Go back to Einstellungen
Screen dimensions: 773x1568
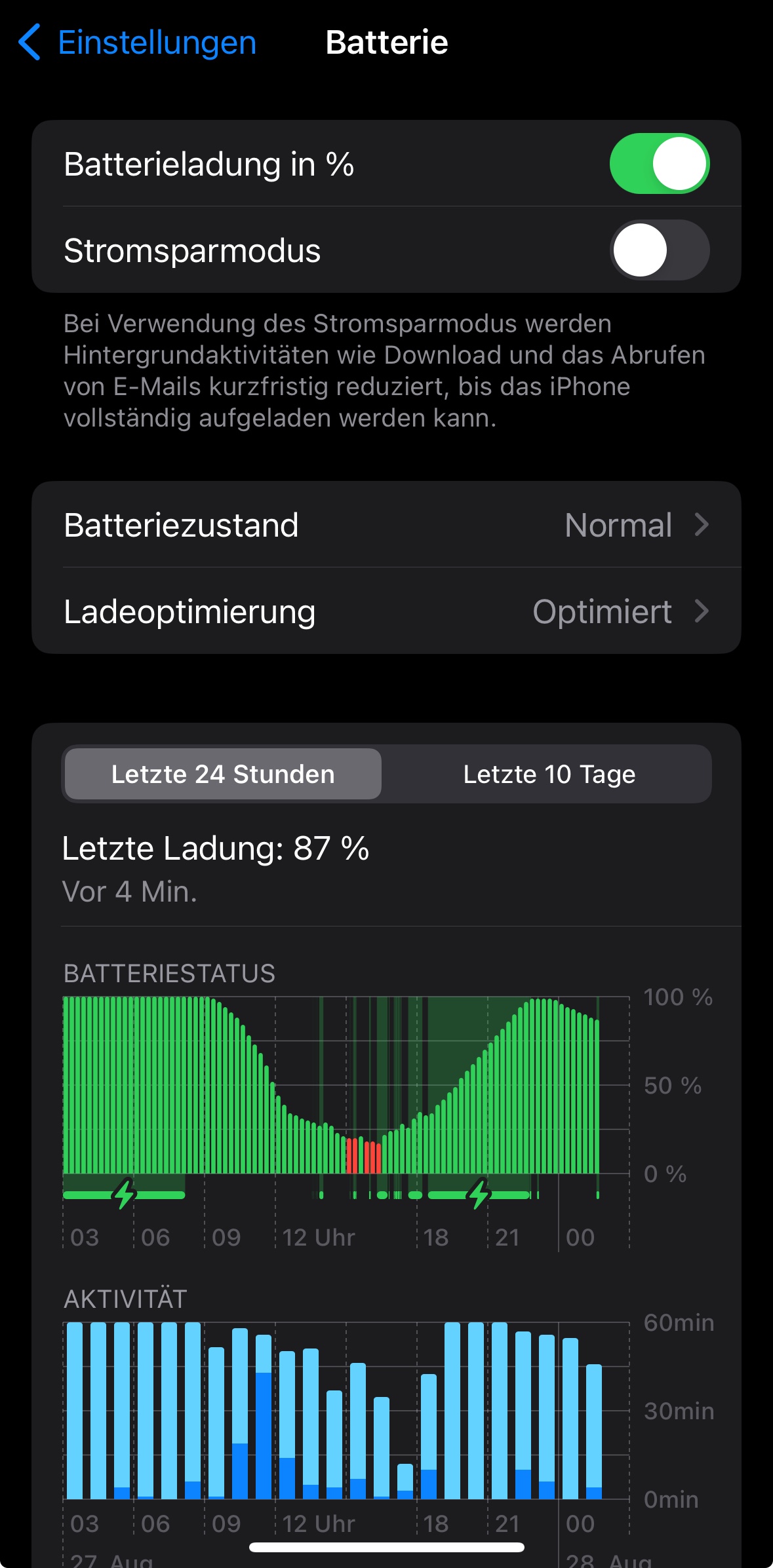coord(138,43)
